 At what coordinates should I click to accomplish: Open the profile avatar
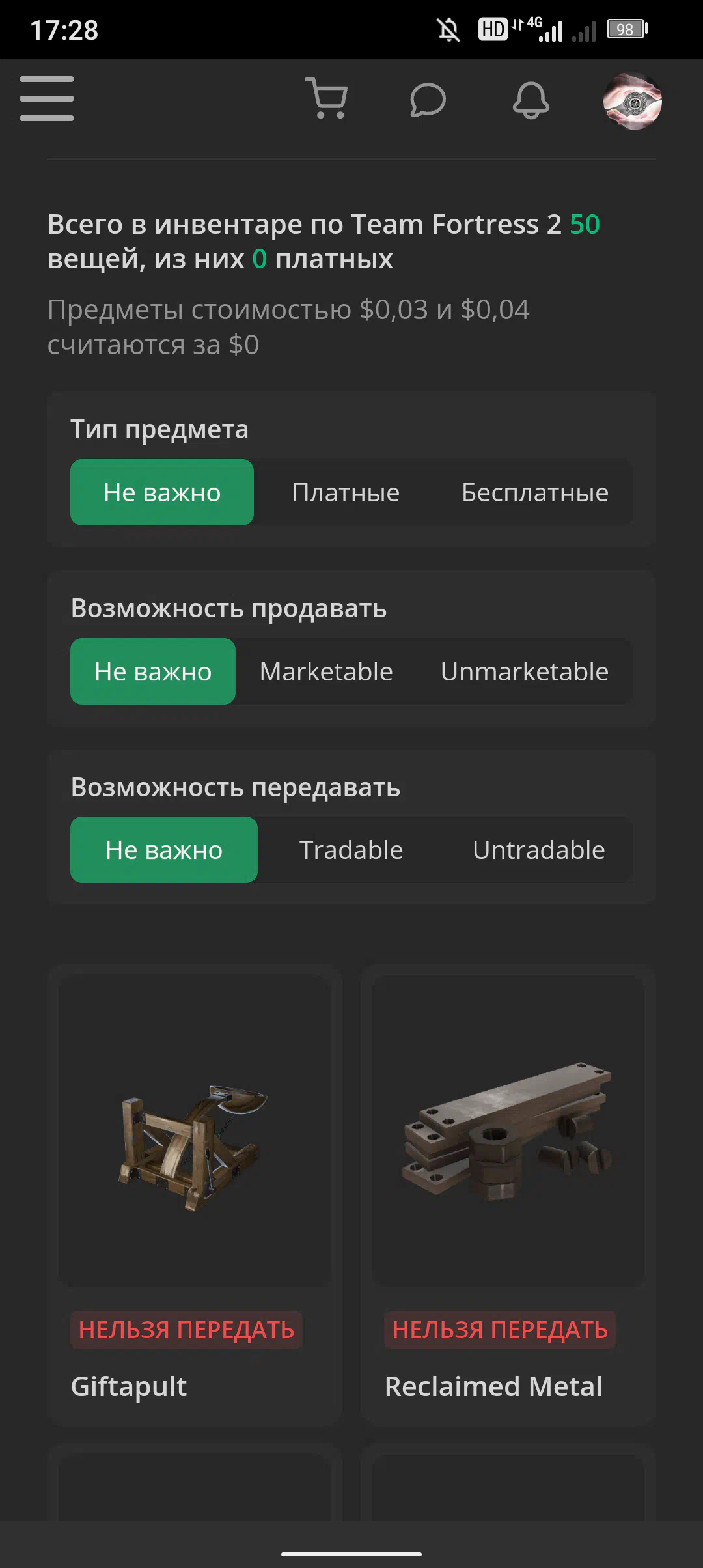tap(633, 101)
